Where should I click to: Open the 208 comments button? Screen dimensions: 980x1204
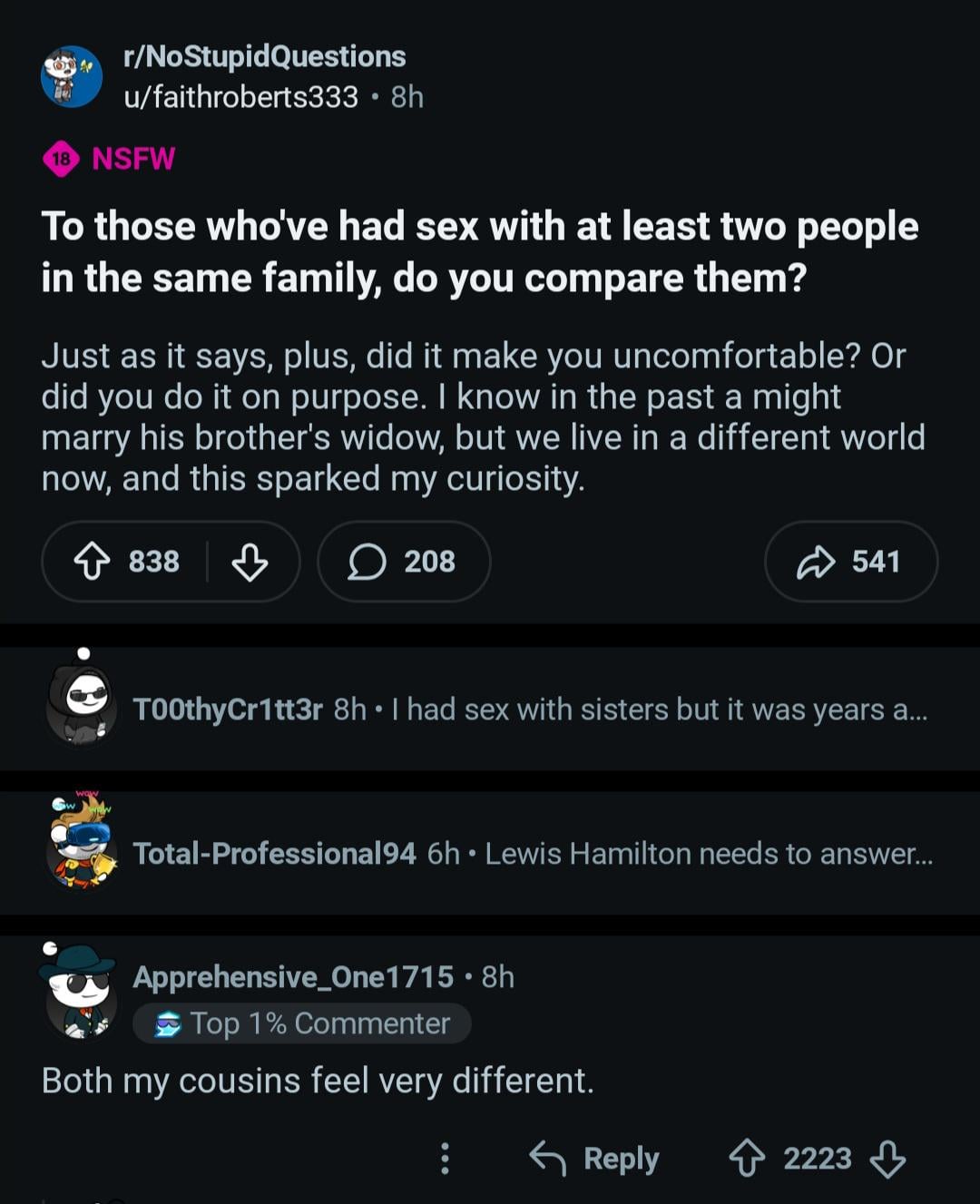coord(403,562)
